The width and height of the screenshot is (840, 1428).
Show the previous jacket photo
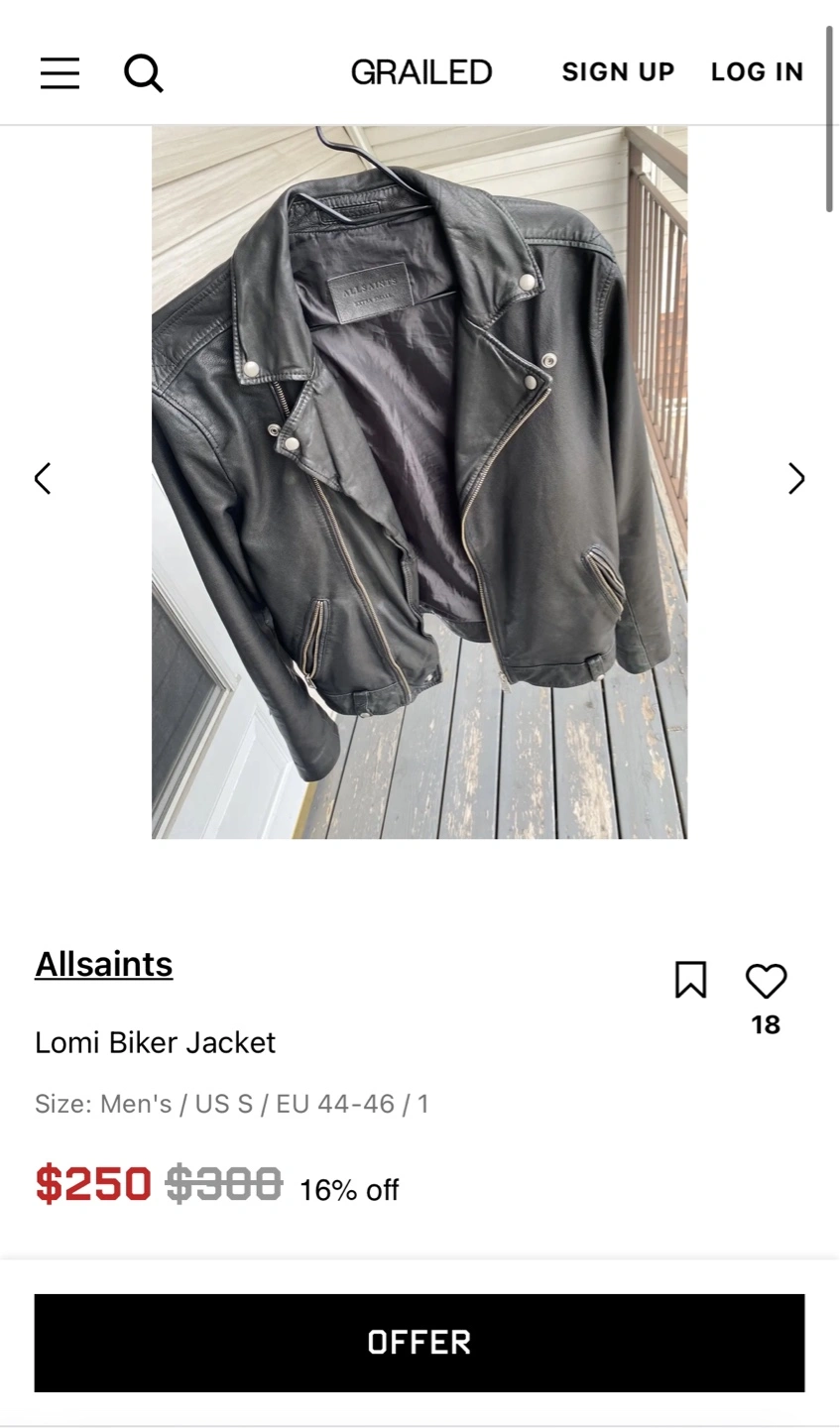tap(43, 479)
